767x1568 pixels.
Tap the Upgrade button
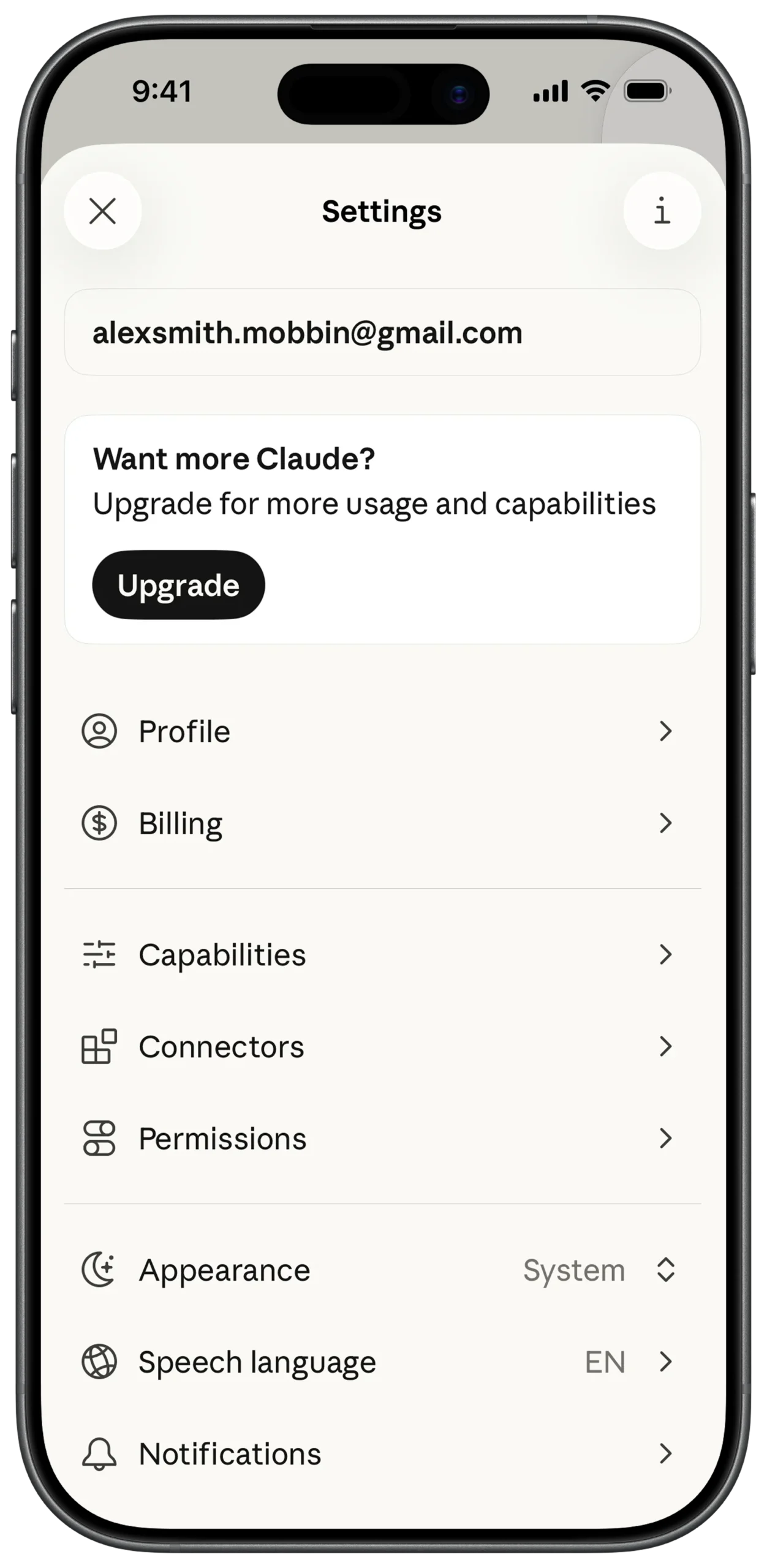tap(178, 585)
